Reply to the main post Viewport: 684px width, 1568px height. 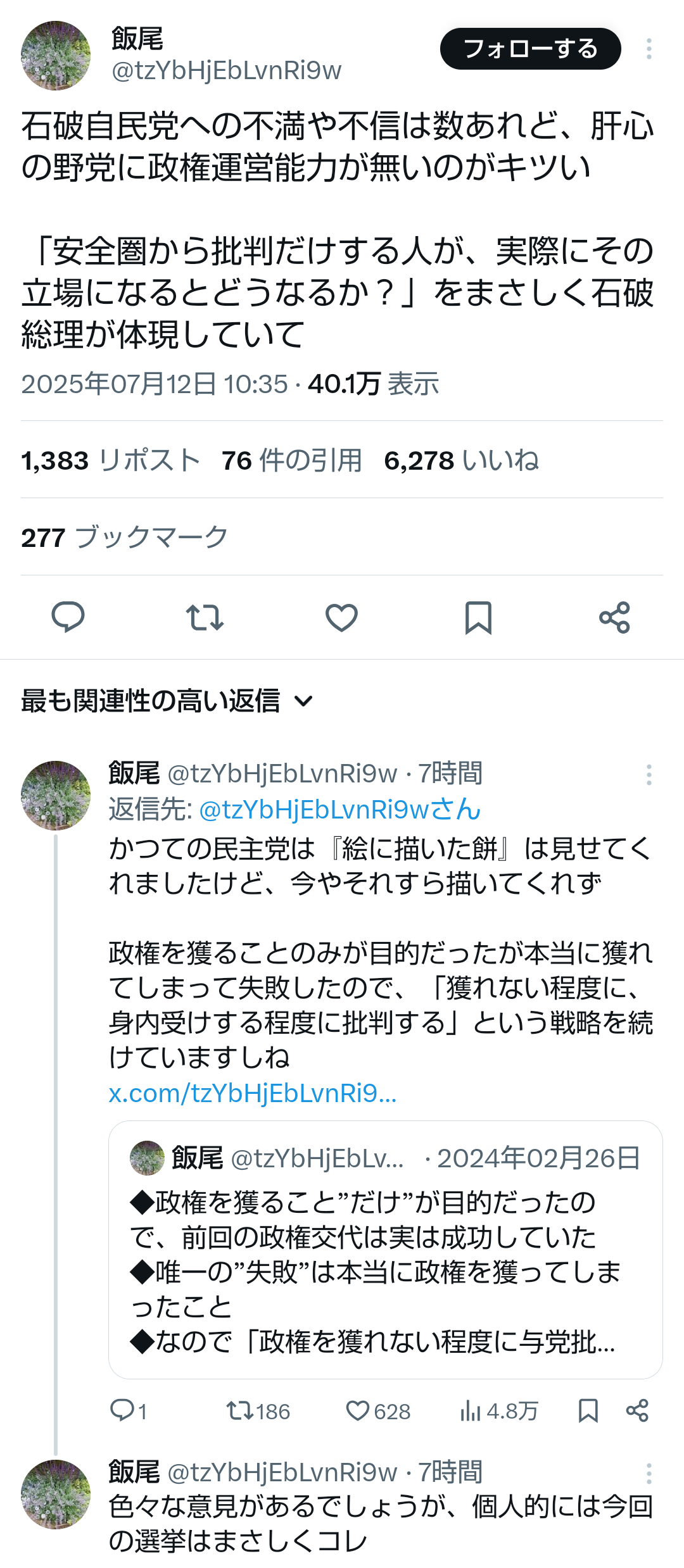[x=68, y=617]
